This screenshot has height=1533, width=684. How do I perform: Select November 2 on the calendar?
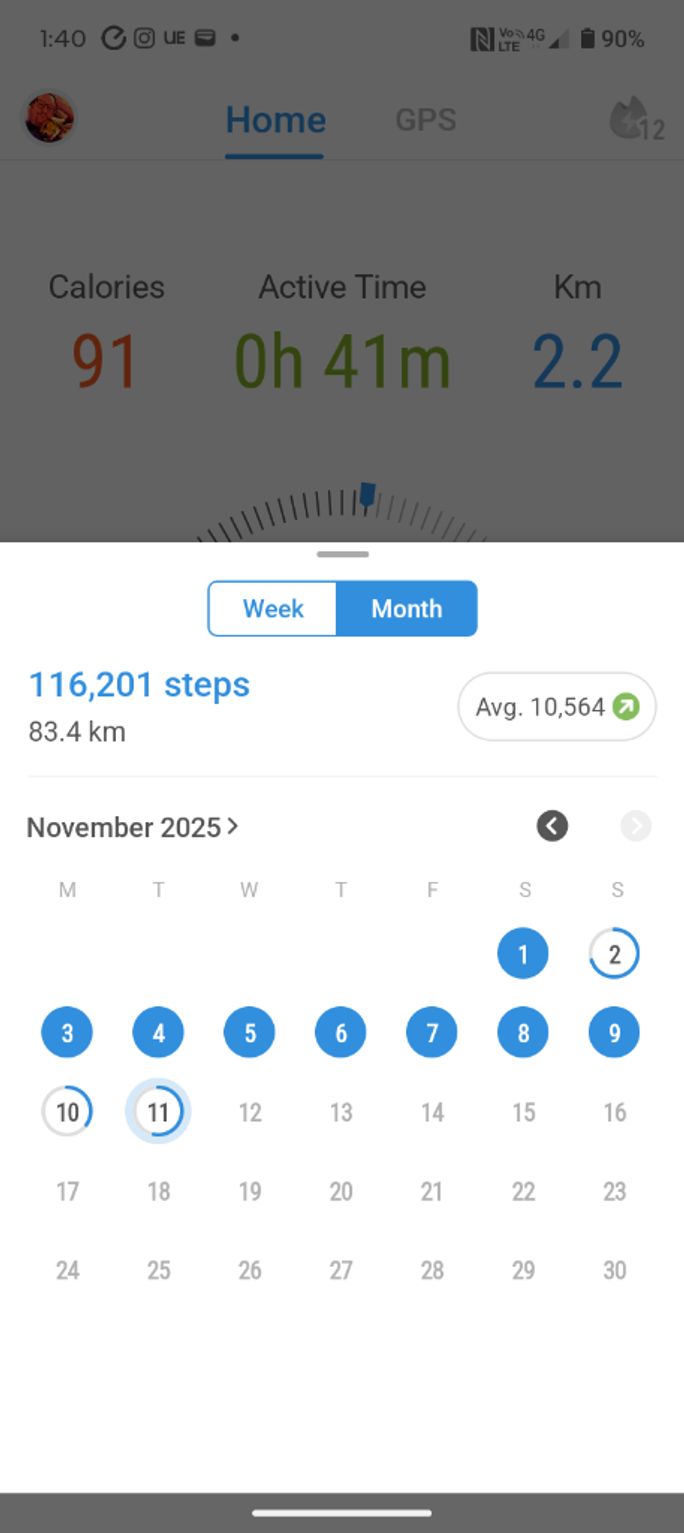click(x=614, y=954)
